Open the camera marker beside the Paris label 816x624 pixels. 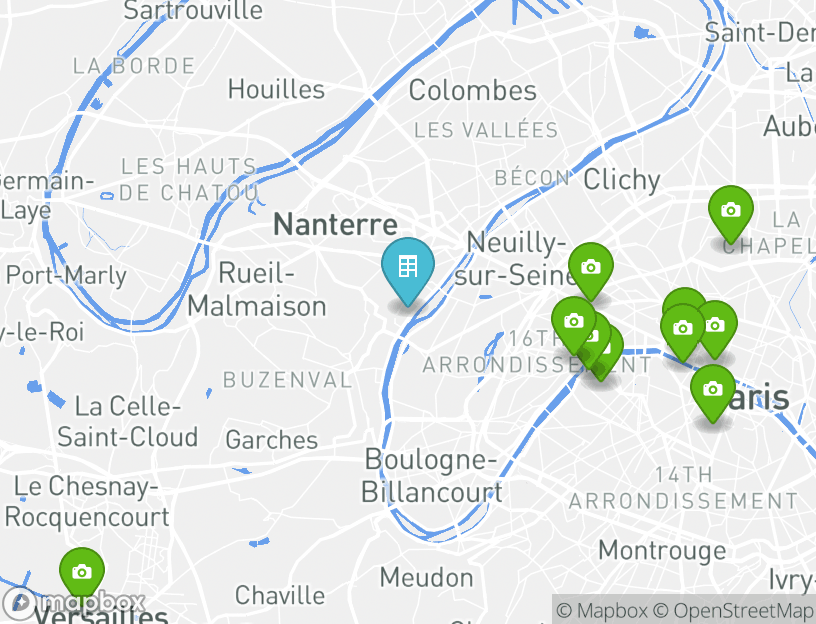712,389
